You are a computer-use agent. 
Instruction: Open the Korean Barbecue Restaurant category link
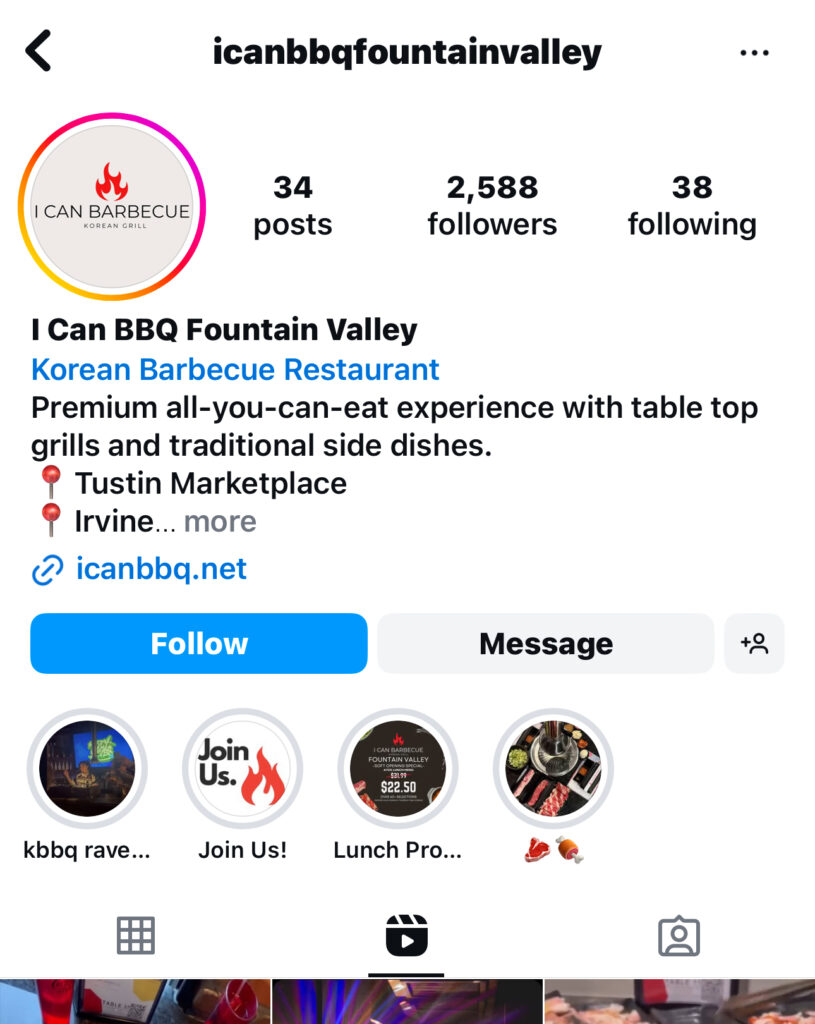click(235, 369)
